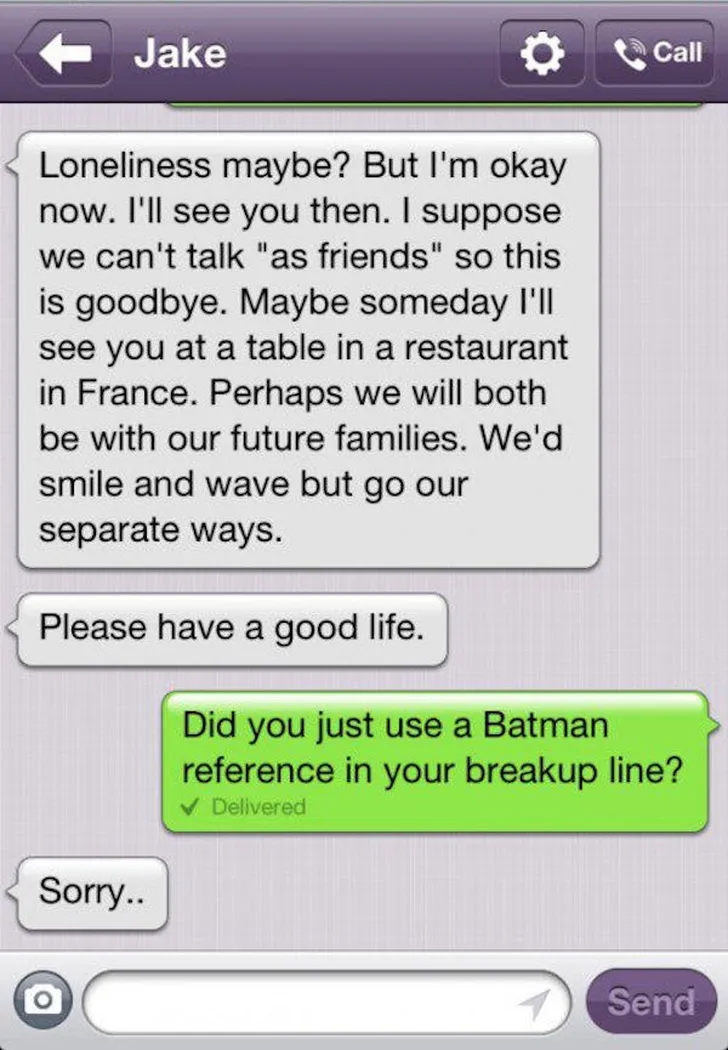
Task: Open chat settings gear
Action: (543, 53)
